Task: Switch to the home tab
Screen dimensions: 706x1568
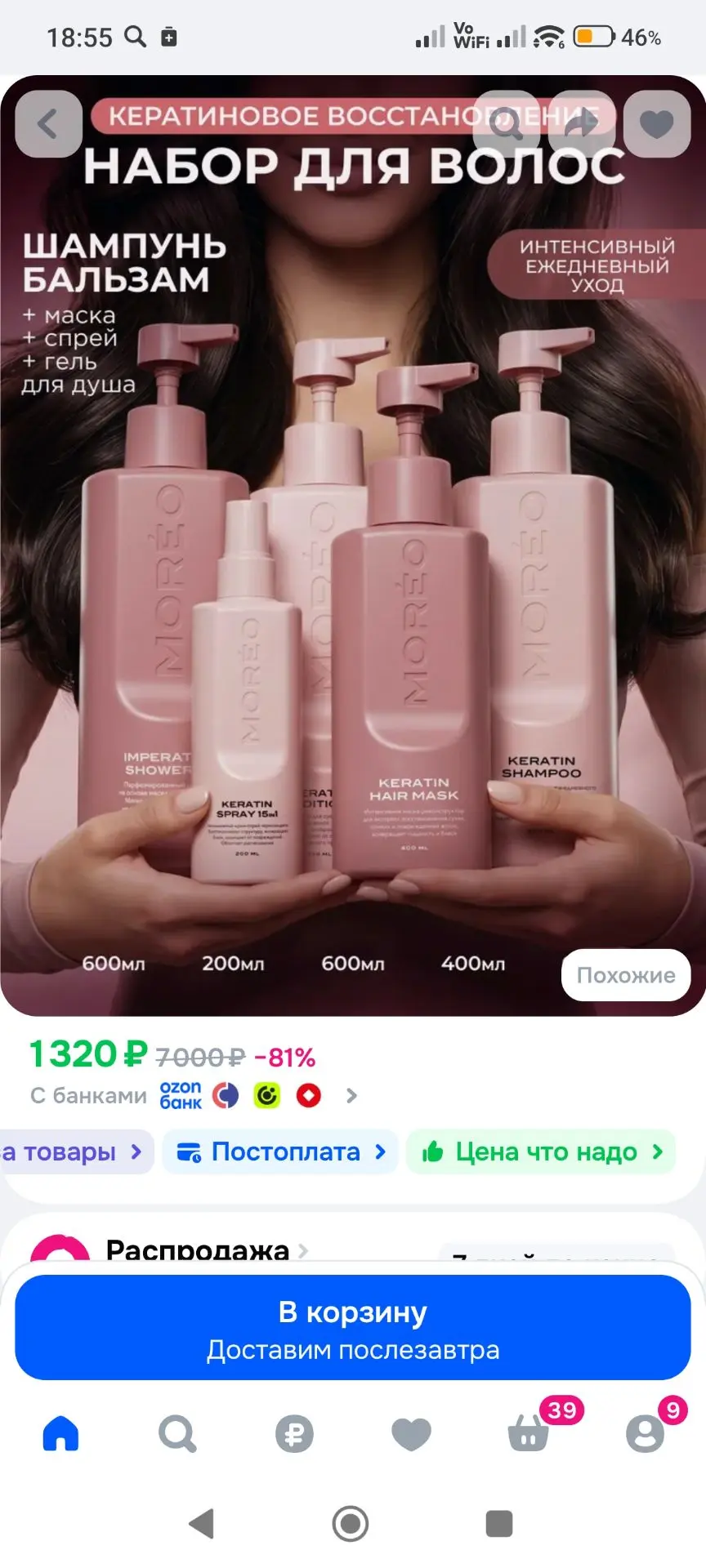Action: coord(60,1434)
